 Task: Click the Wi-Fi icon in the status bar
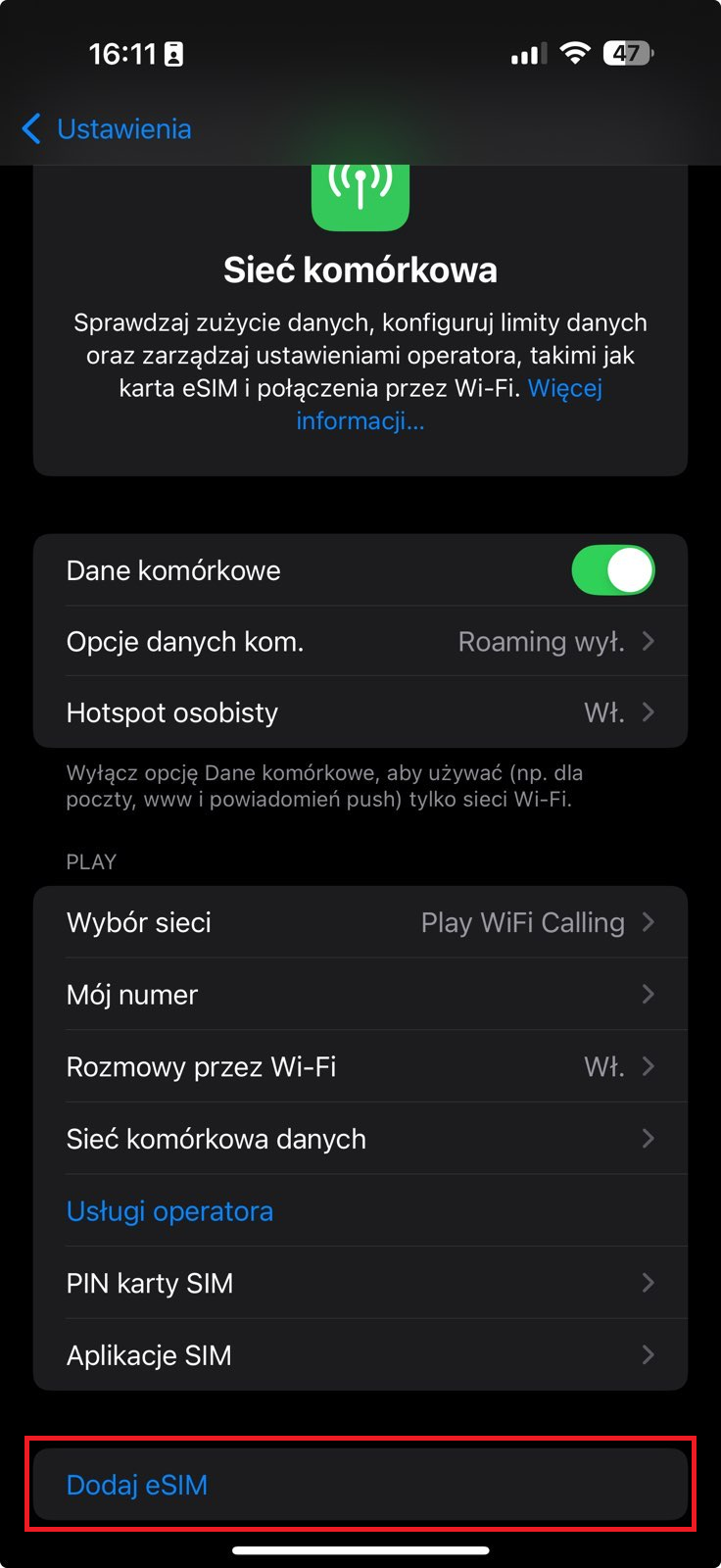coord(576,54)
